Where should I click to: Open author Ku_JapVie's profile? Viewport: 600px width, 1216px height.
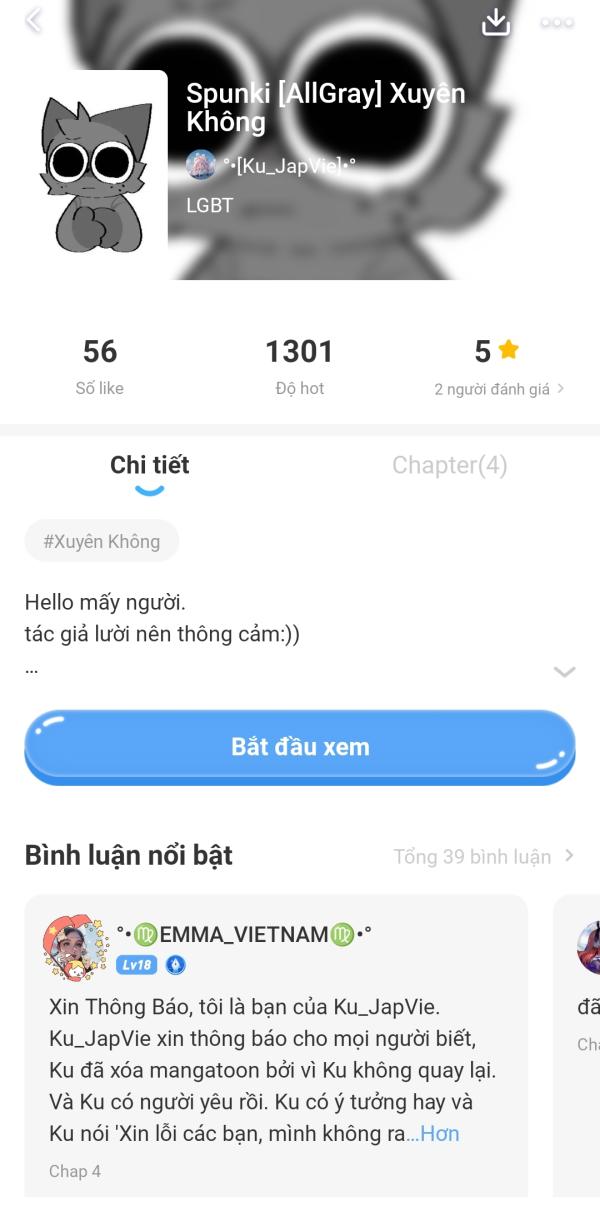(271, 165)
